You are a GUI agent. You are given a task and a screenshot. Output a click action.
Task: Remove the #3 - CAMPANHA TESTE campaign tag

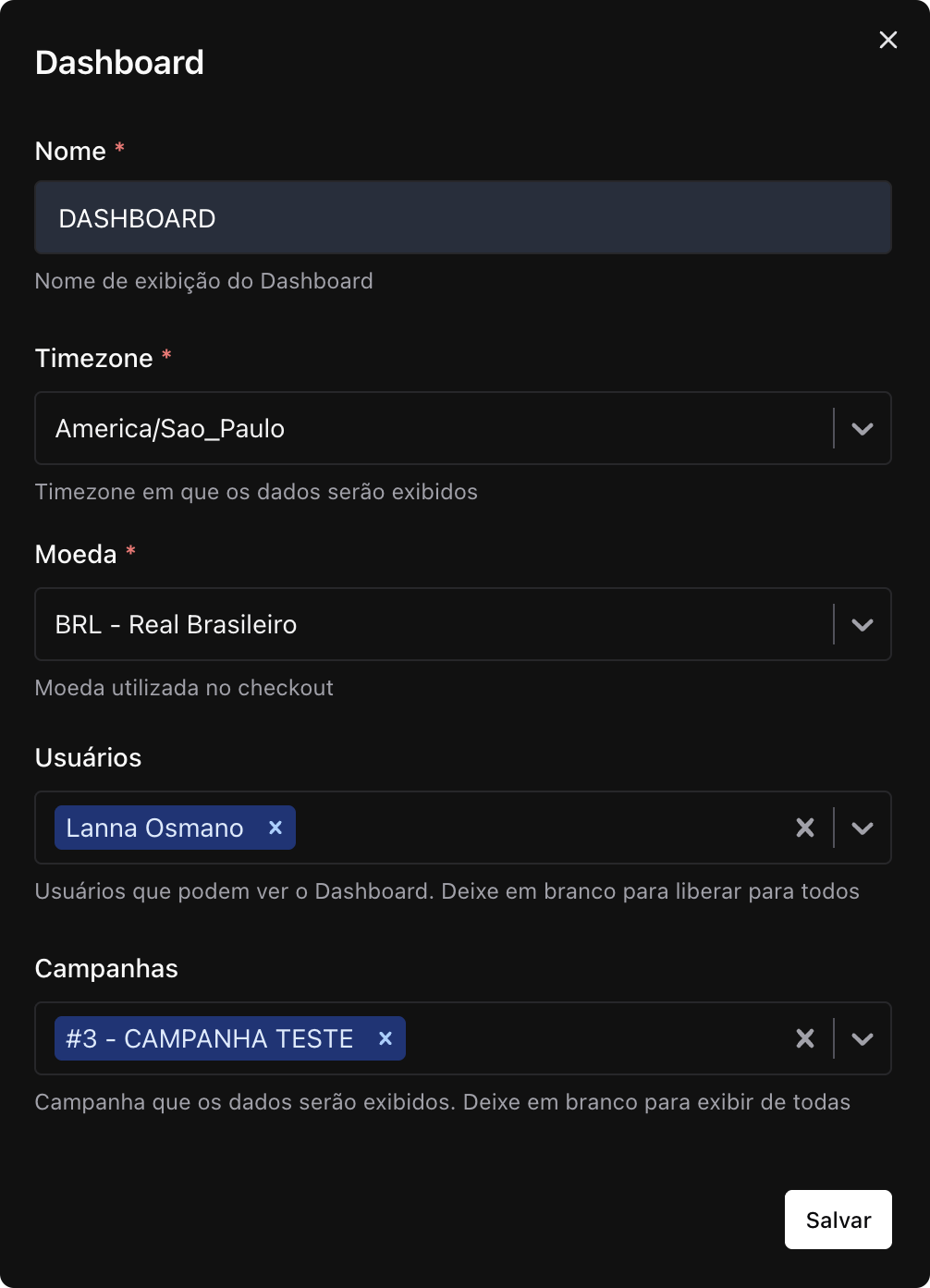coord(385,1038)
